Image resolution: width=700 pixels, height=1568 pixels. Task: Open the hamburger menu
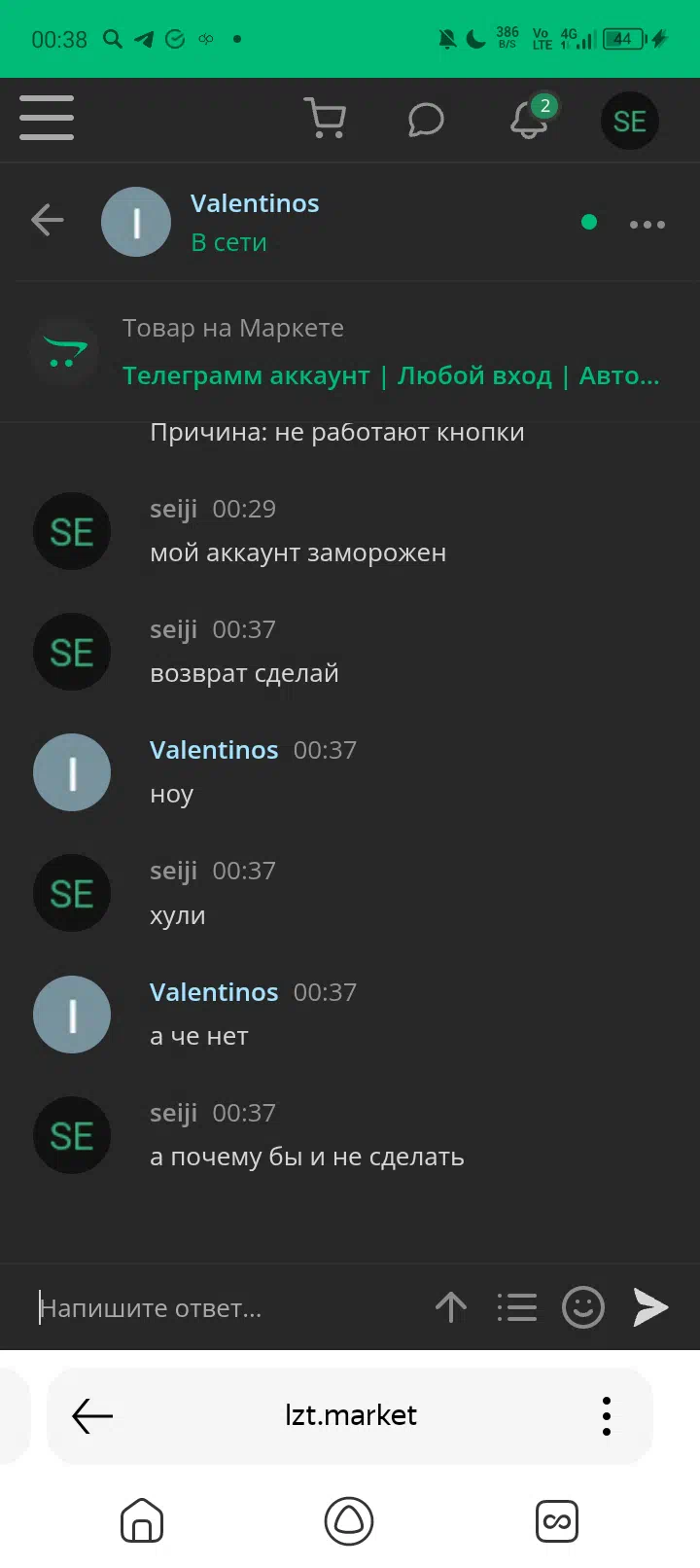47,118
